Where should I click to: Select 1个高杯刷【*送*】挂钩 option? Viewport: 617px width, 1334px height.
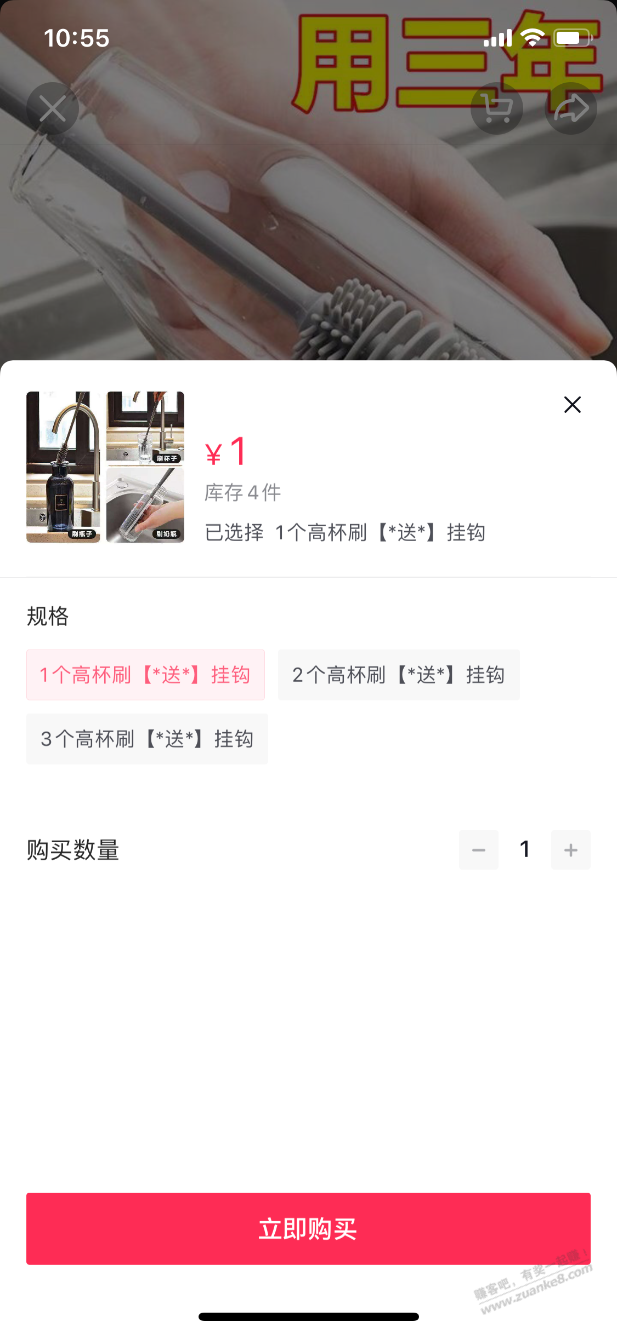pos(145,675)
